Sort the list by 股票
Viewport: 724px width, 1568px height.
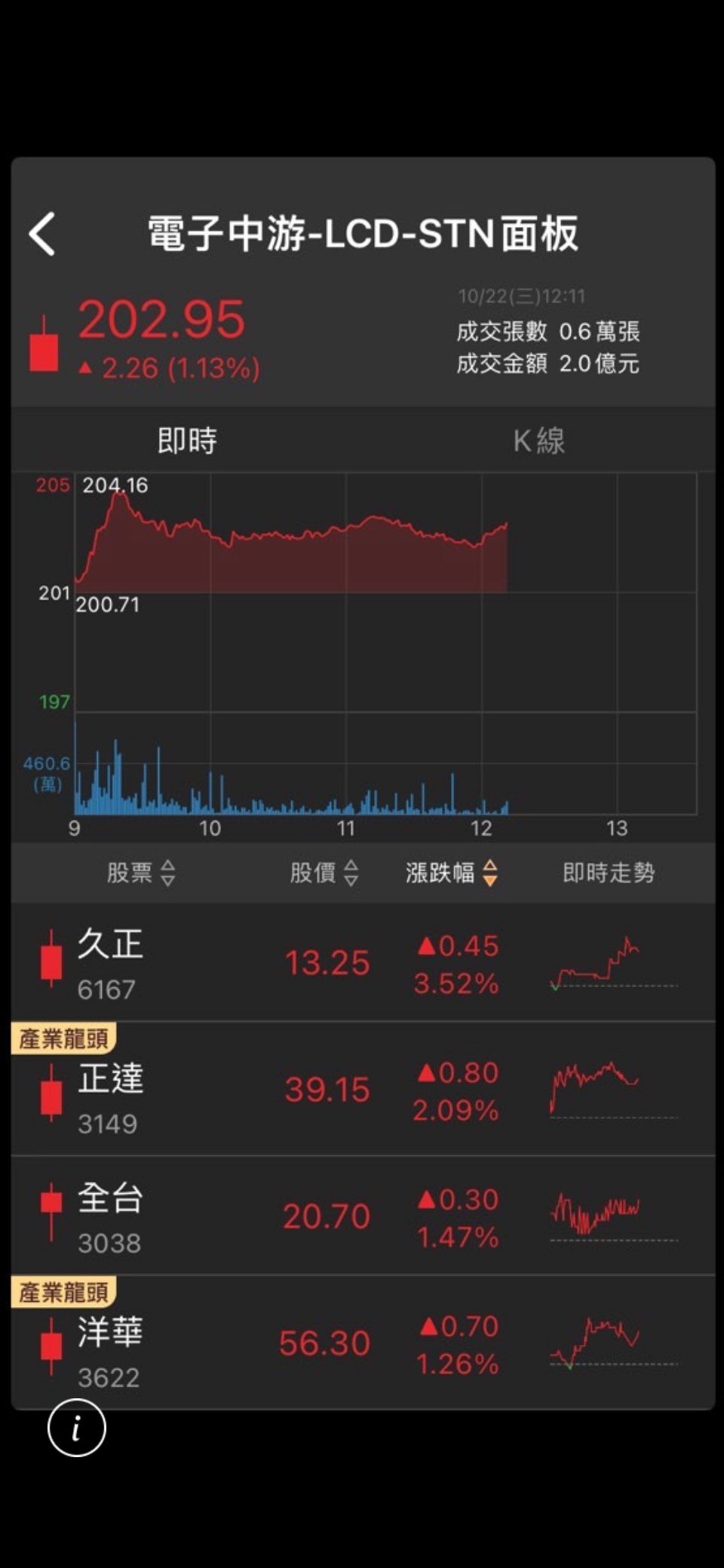pos(141,873)
